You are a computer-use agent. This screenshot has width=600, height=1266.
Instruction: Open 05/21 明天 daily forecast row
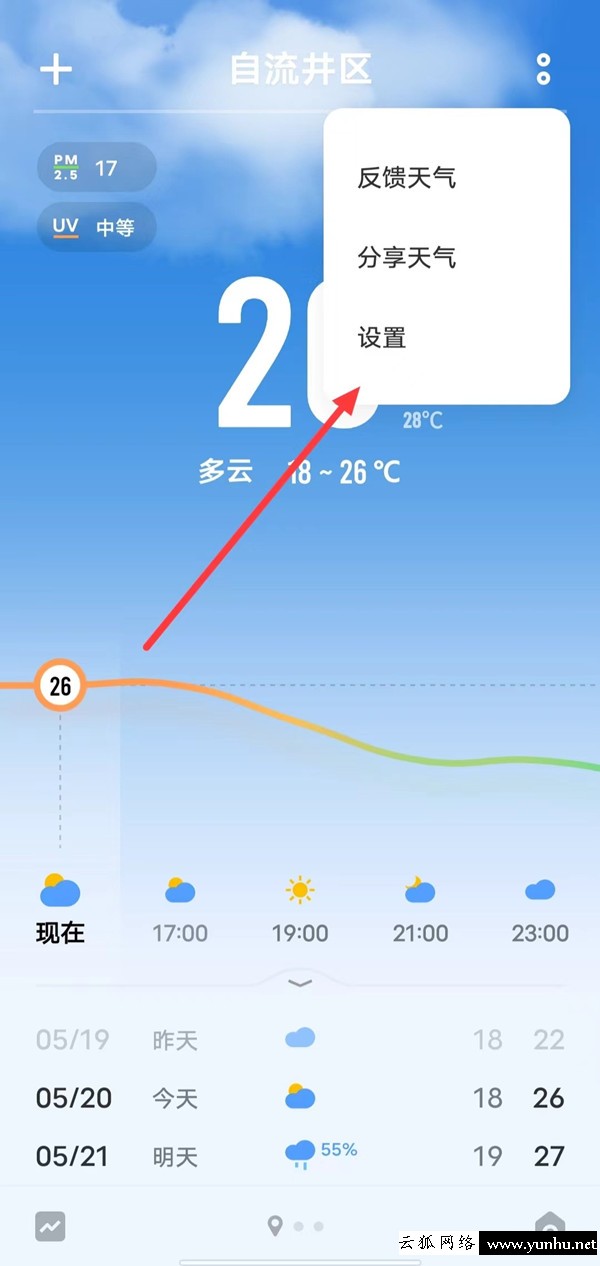(300, 1156)
